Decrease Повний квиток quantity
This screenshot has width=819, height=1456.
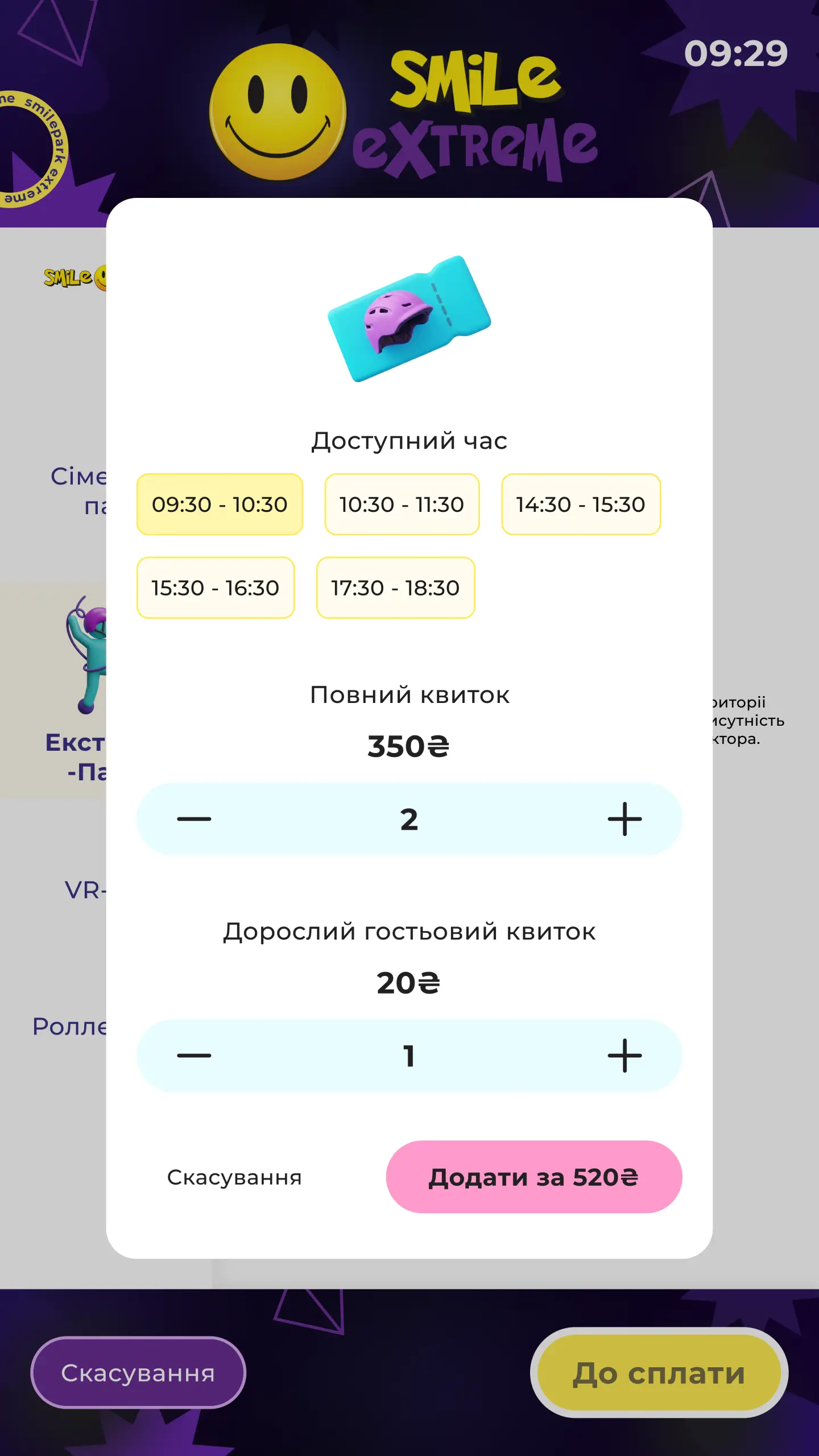tap(194, 819)
